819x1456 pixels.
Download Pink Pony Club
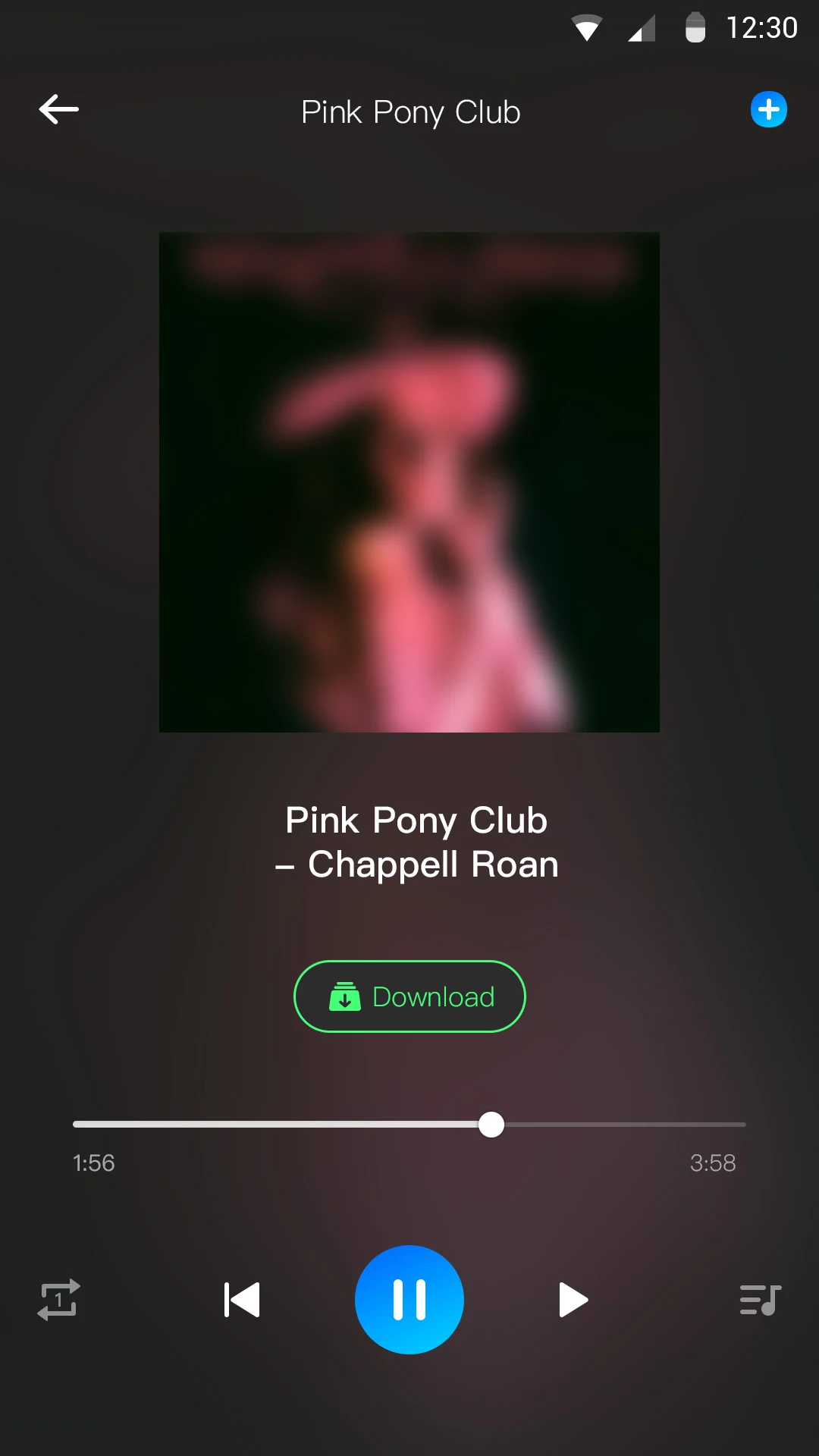409,996
